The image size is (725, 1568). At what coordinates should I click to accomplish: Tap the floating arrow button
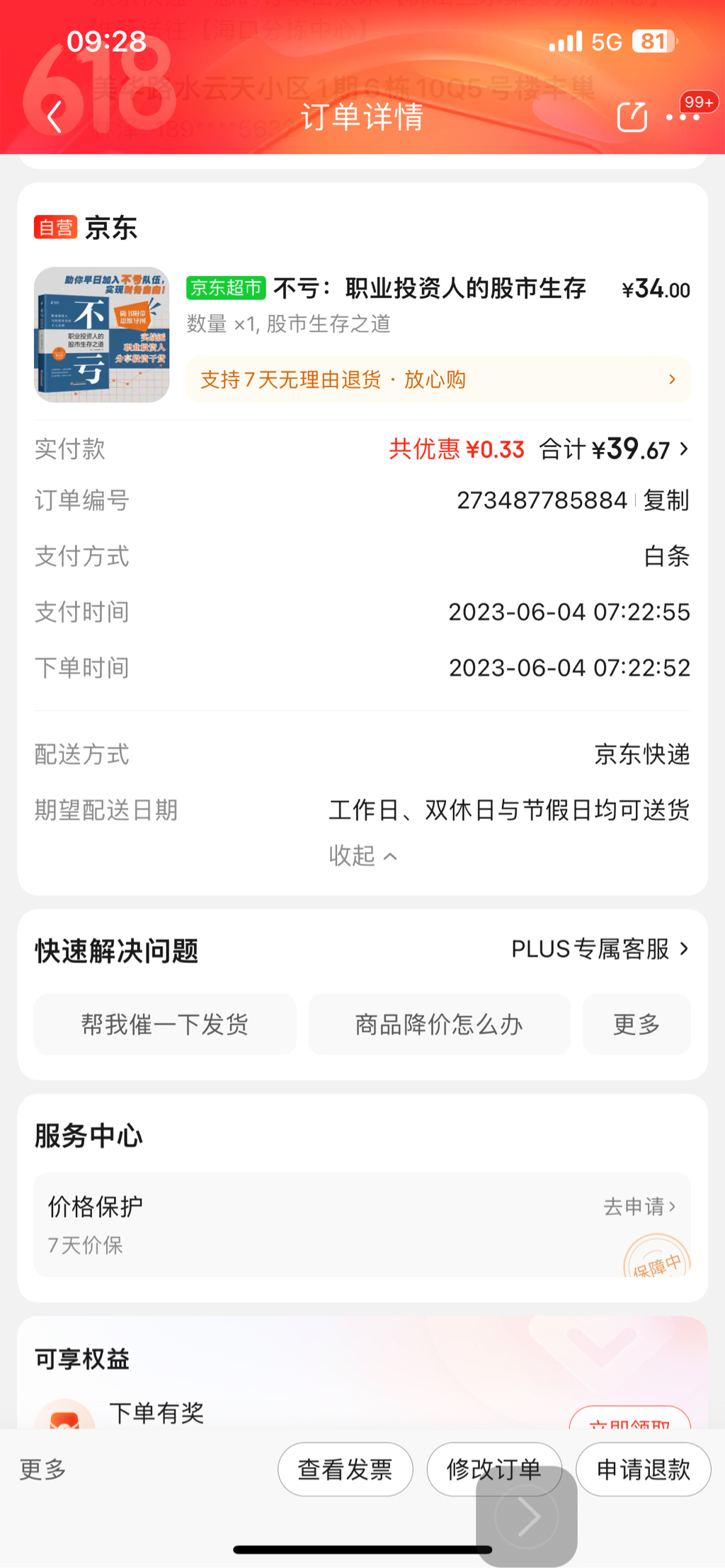click(527, 1518)
